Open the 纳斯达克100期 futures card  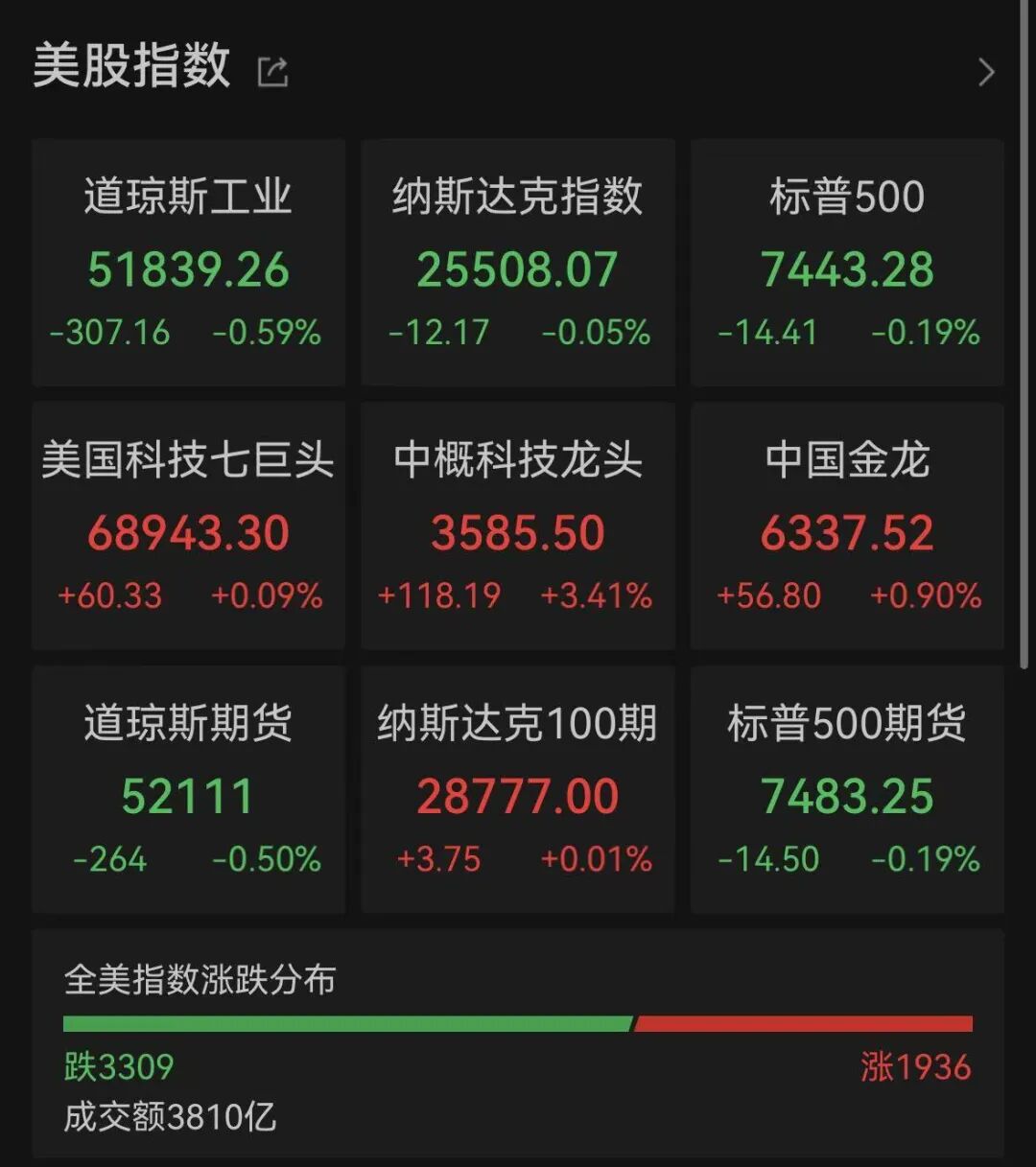click(518, 790)
